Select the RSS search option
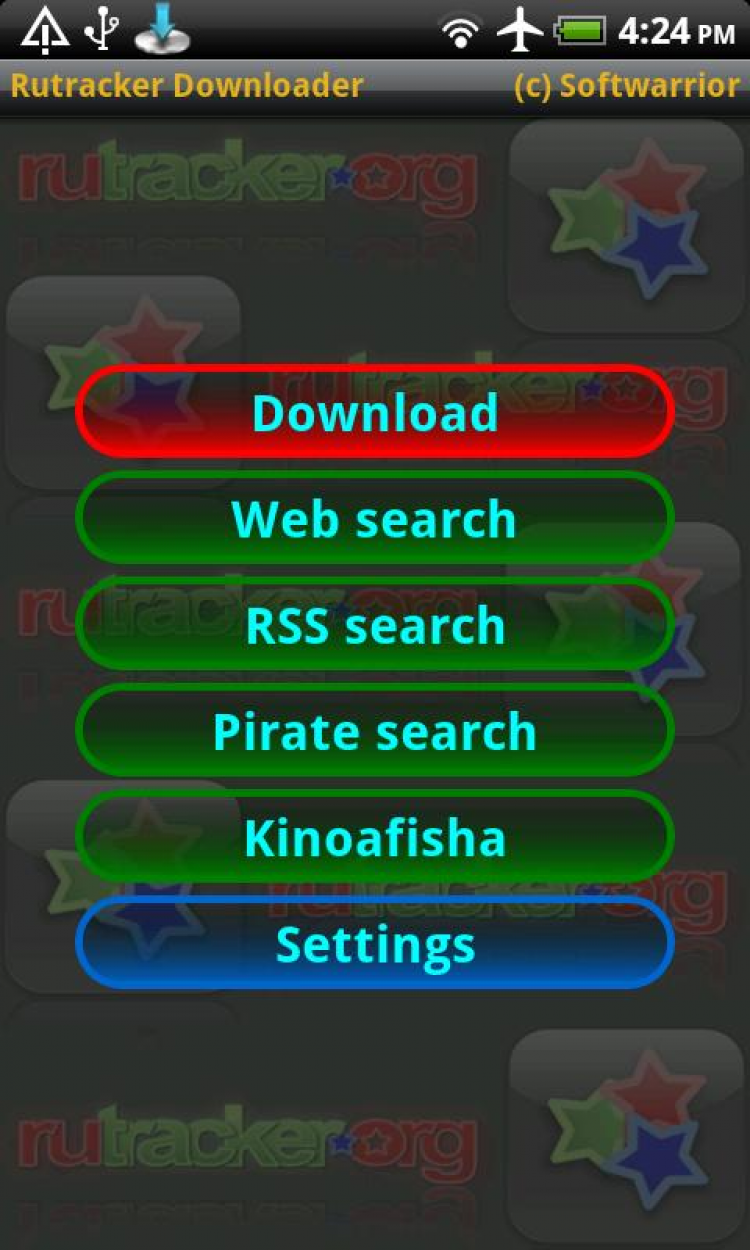Image resolution: width=750 pixels, height=1250 pixels. click(375, 625)
